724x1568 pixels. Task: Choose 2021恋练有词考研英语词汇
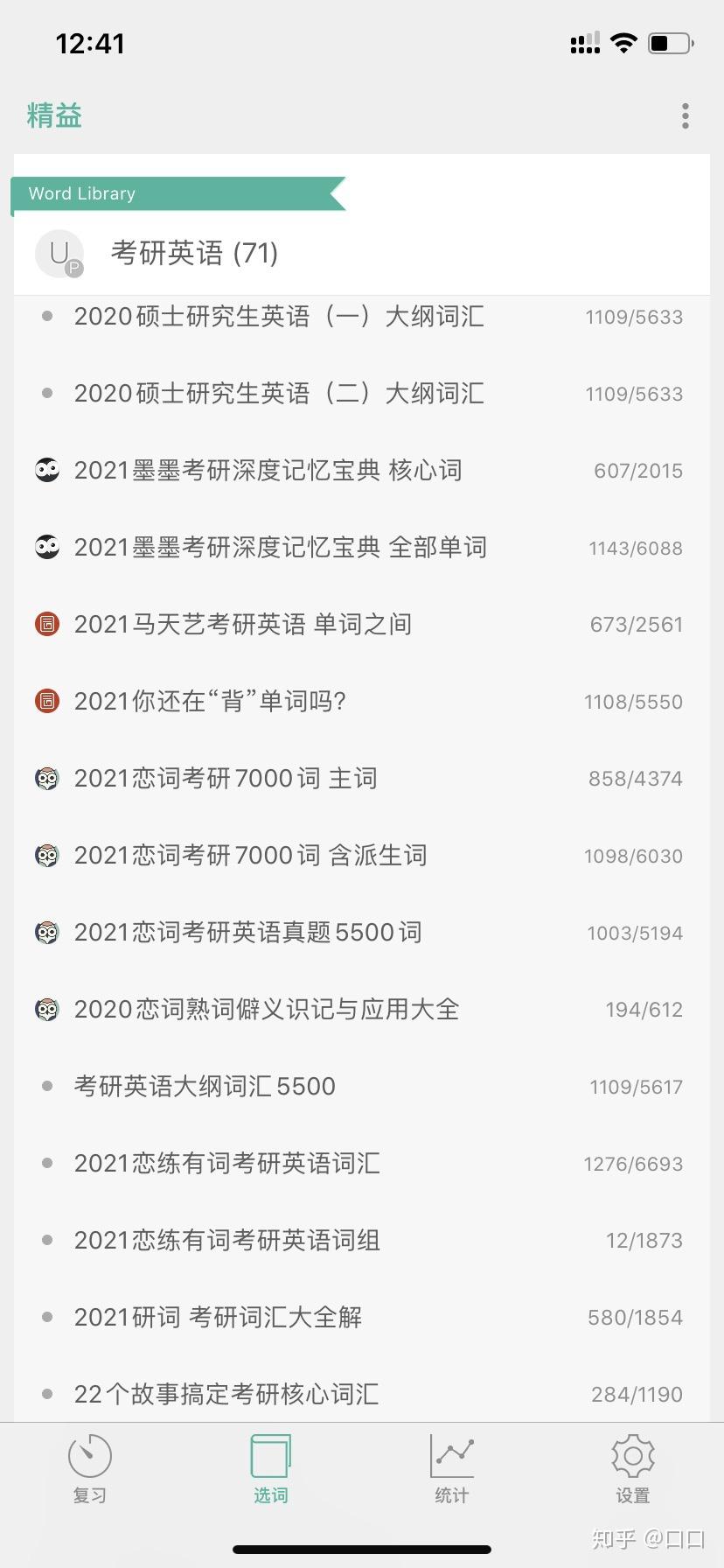226,1164
